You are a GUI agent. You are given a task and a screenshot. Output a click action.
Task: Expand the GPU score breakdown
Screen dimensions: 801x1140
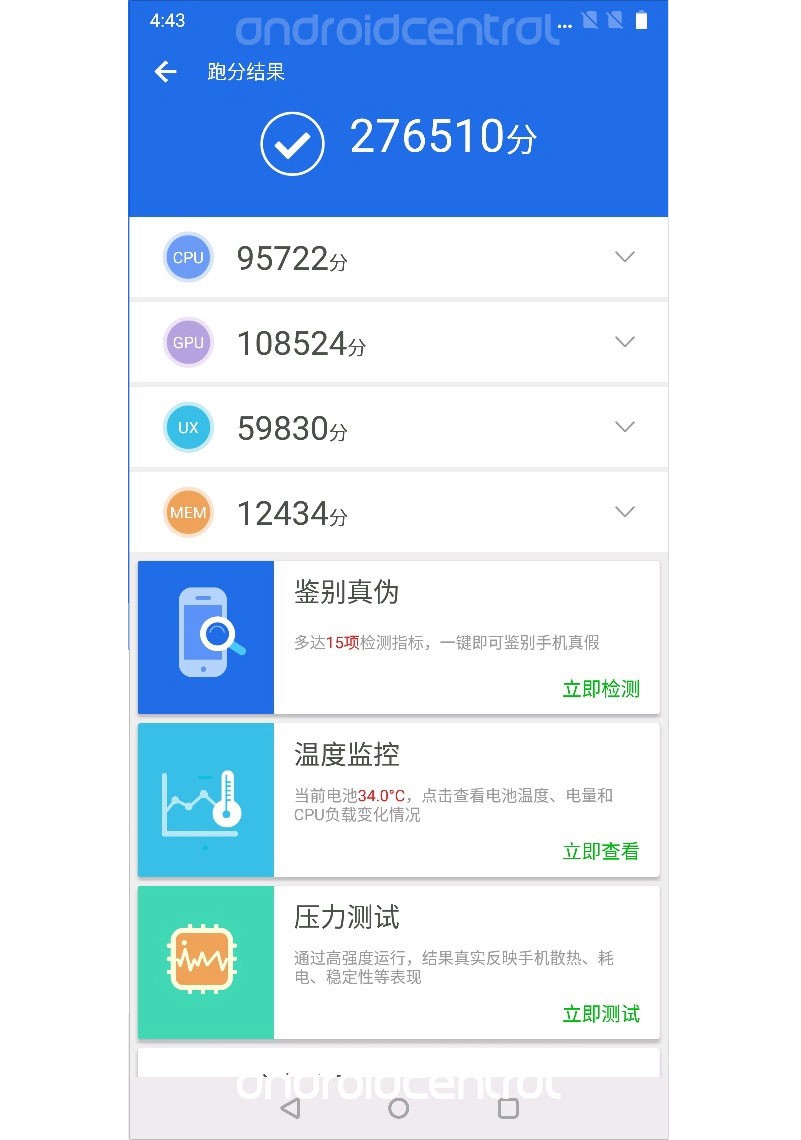click(625, 342)
